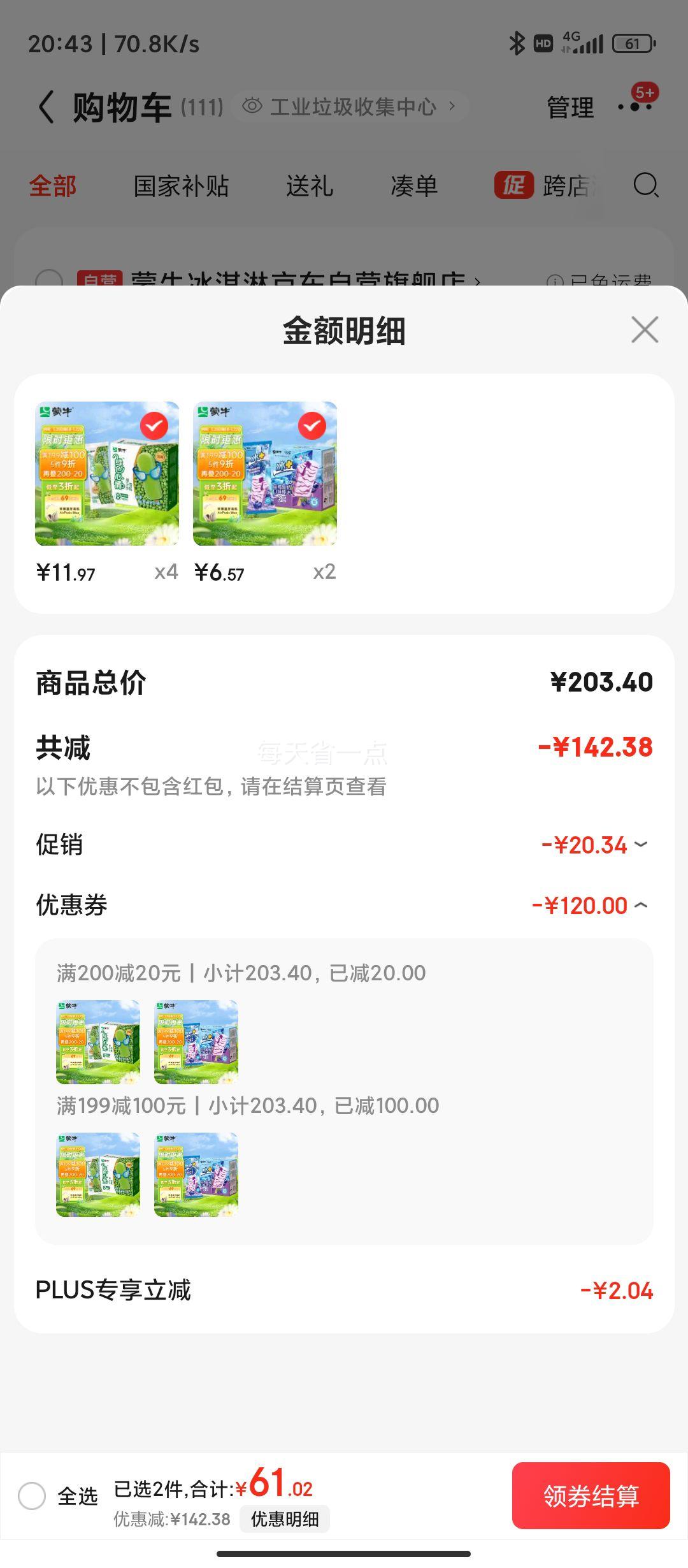Tap the 优惠明细 chip
Image resolution: width=688 pixels, height=1568 pixels.
(x=284, y=1519)
